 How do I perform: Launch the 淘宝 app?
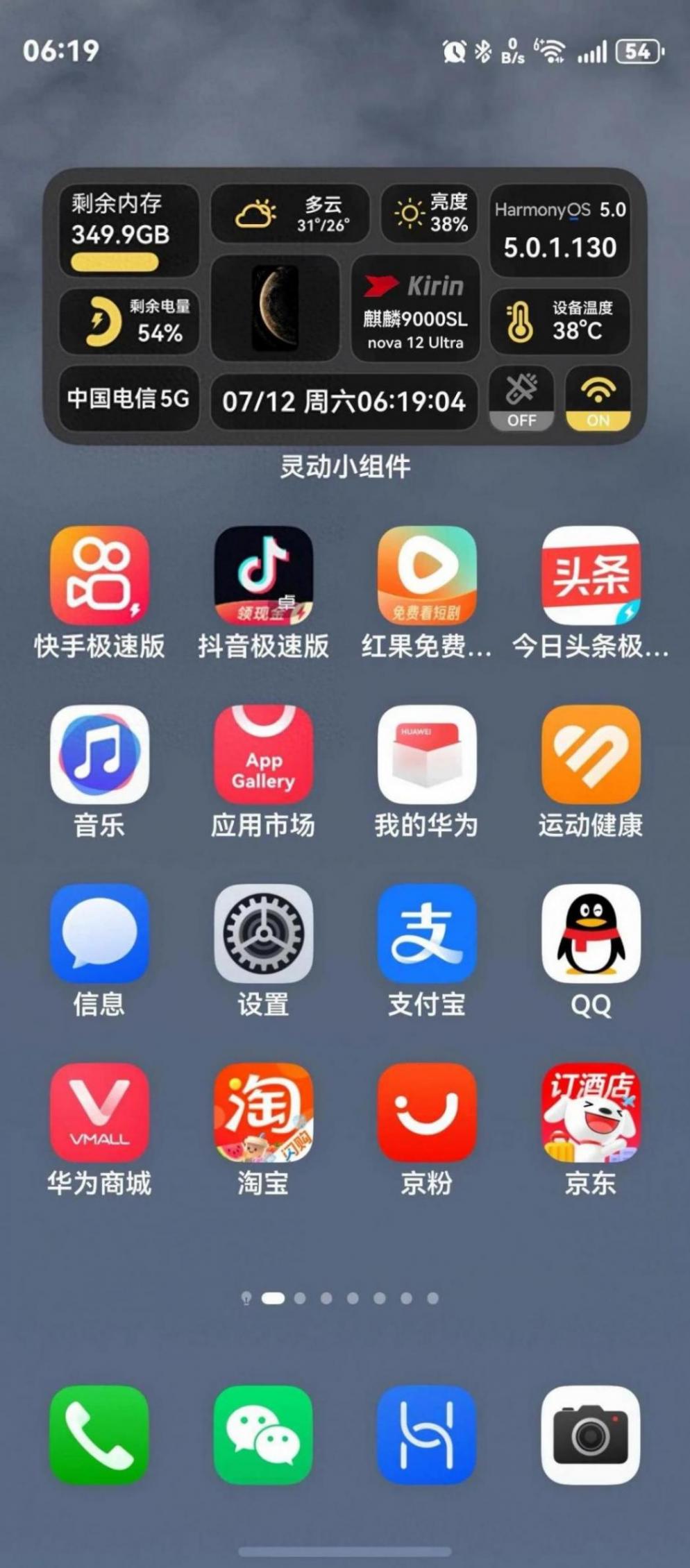[x=263, y=1112]
